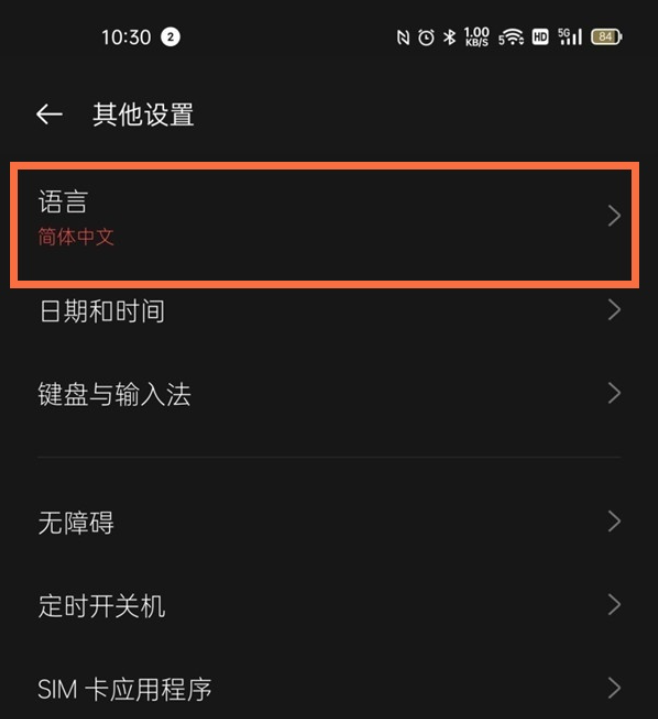Go back using the top-left arrow
Image resolution: width=658 pixels, height=719 pixels.
(49, 115)
